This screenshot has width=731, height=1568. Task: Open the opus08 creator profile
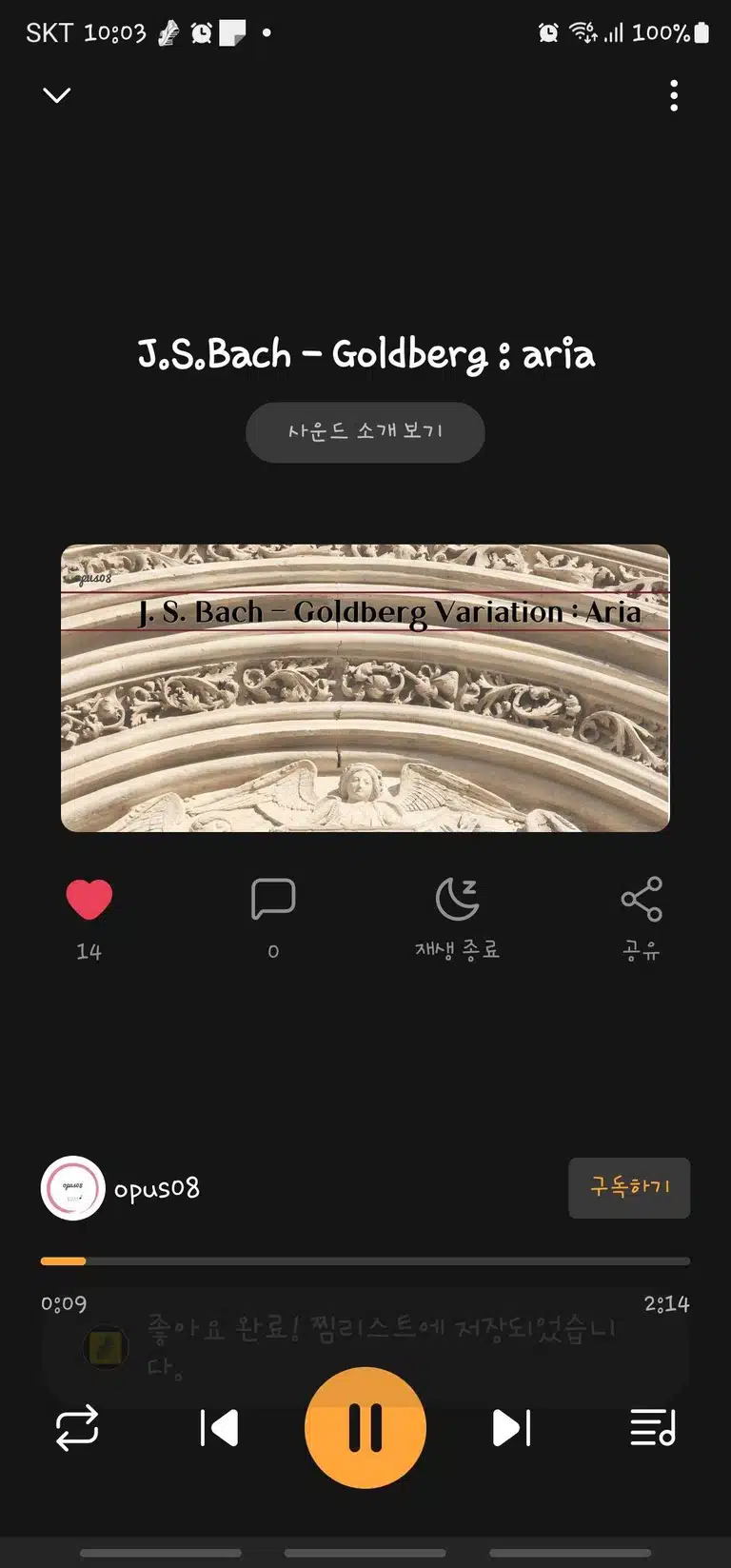(121, 1188)
